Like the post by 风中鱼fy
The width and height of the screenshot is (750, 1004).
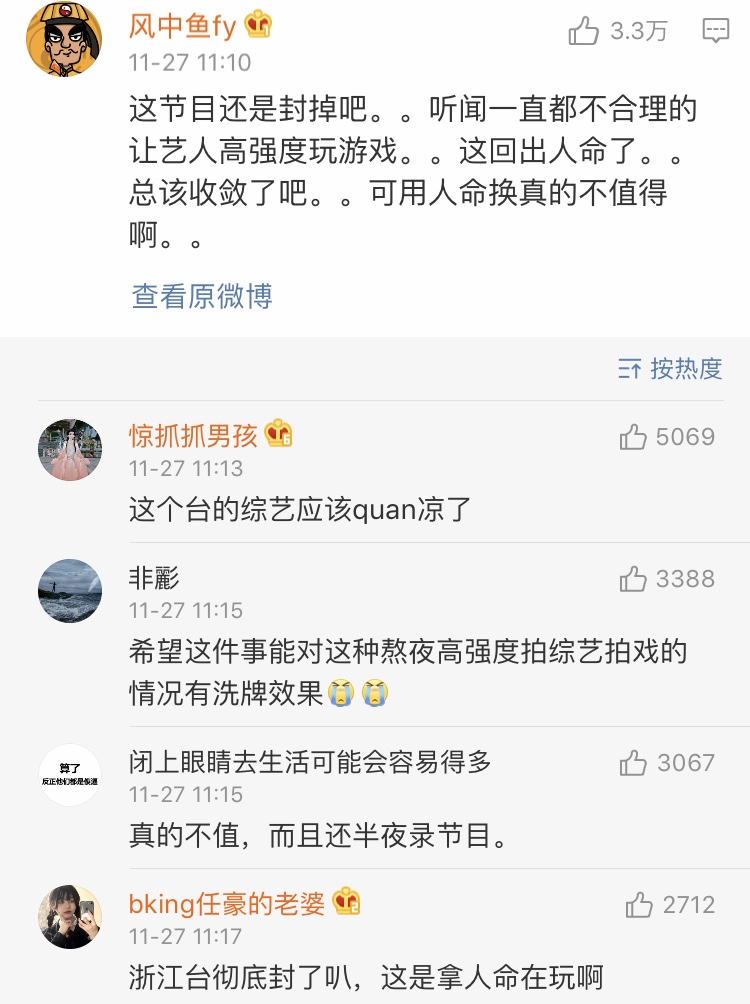584,32
